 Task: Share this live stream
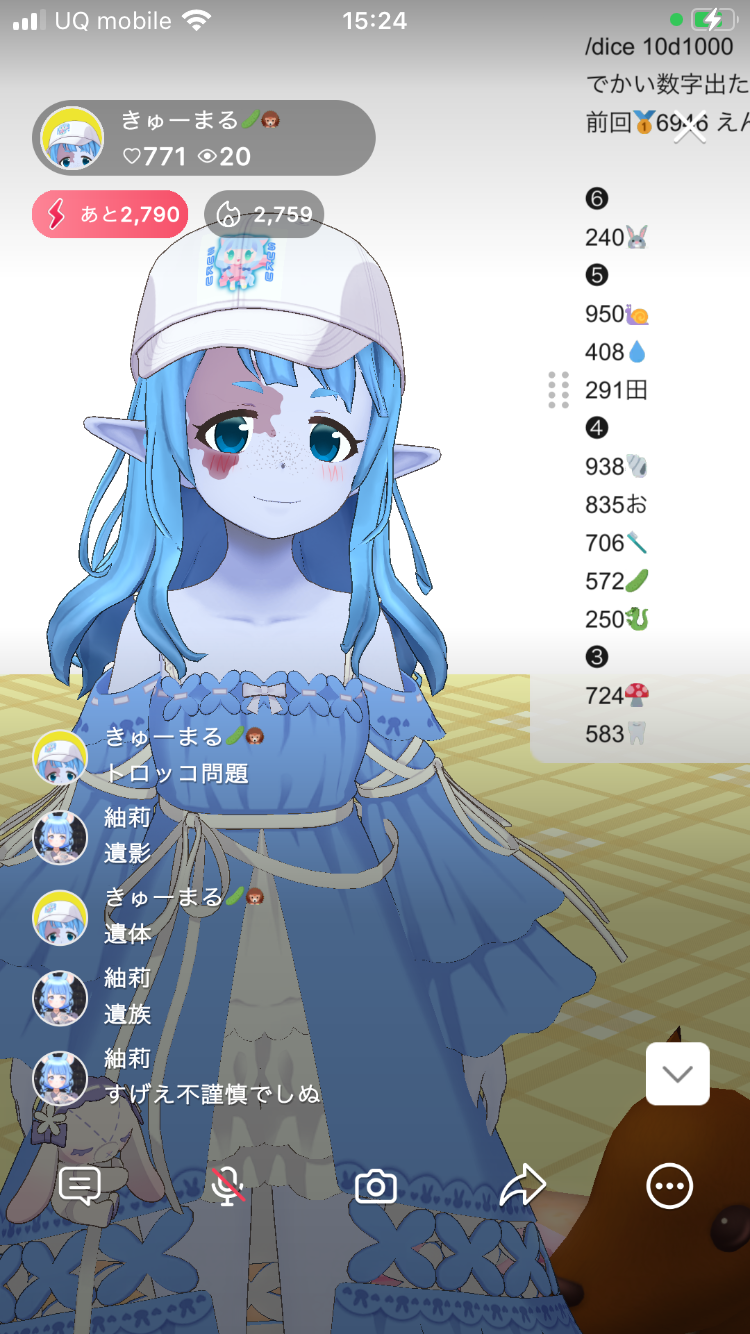[x=522, y=1186]
